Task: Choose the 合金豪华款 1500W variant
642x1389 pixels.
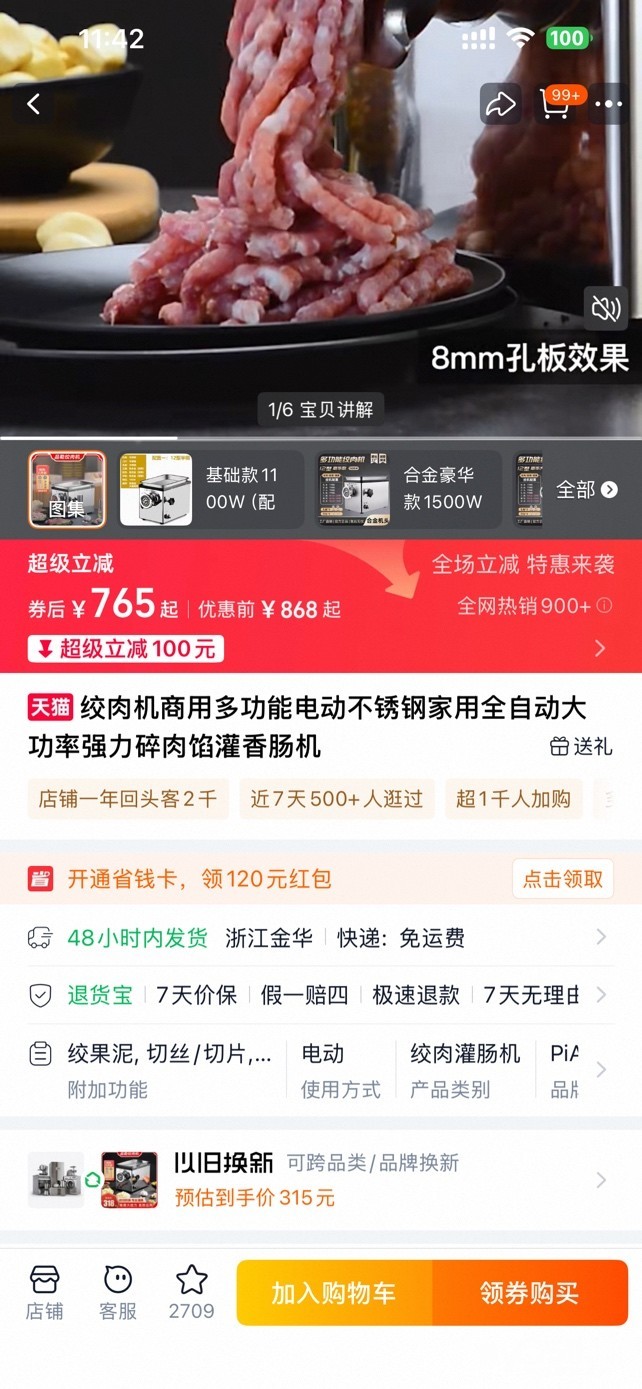Action: 408,489
